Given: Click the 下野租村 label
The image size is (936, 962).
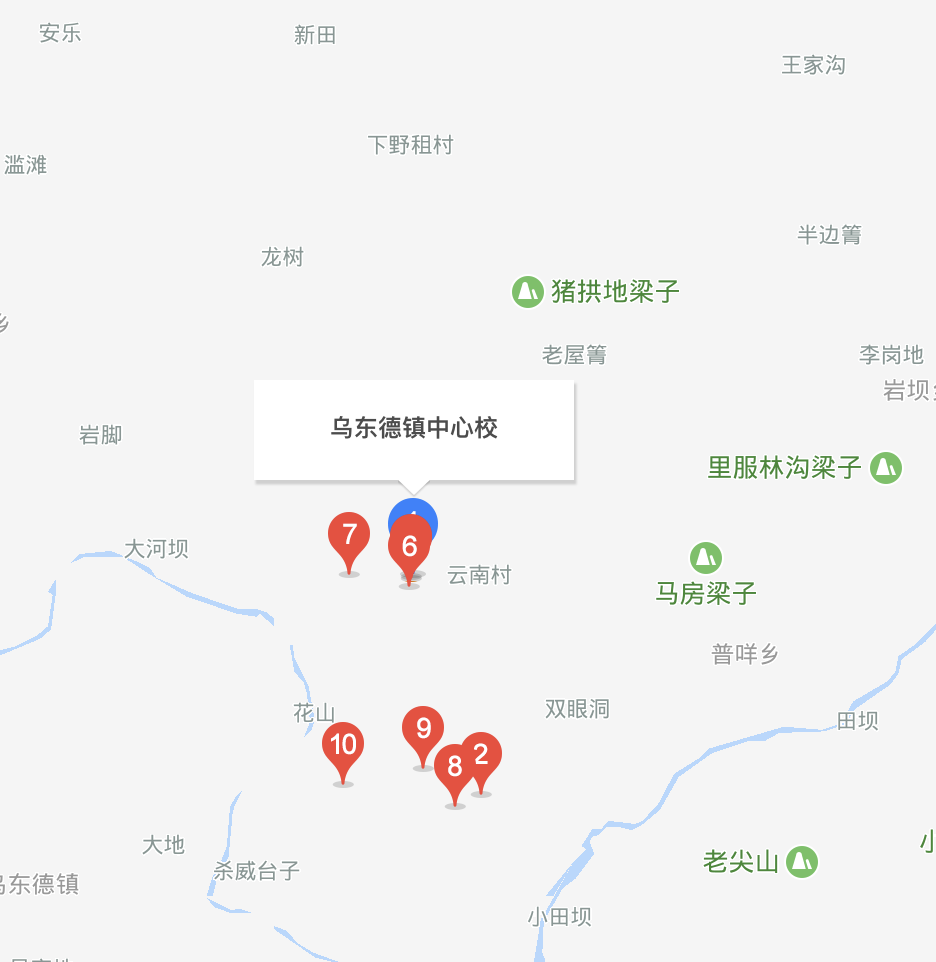Looking at the screenshot, I should click(409, 145).
